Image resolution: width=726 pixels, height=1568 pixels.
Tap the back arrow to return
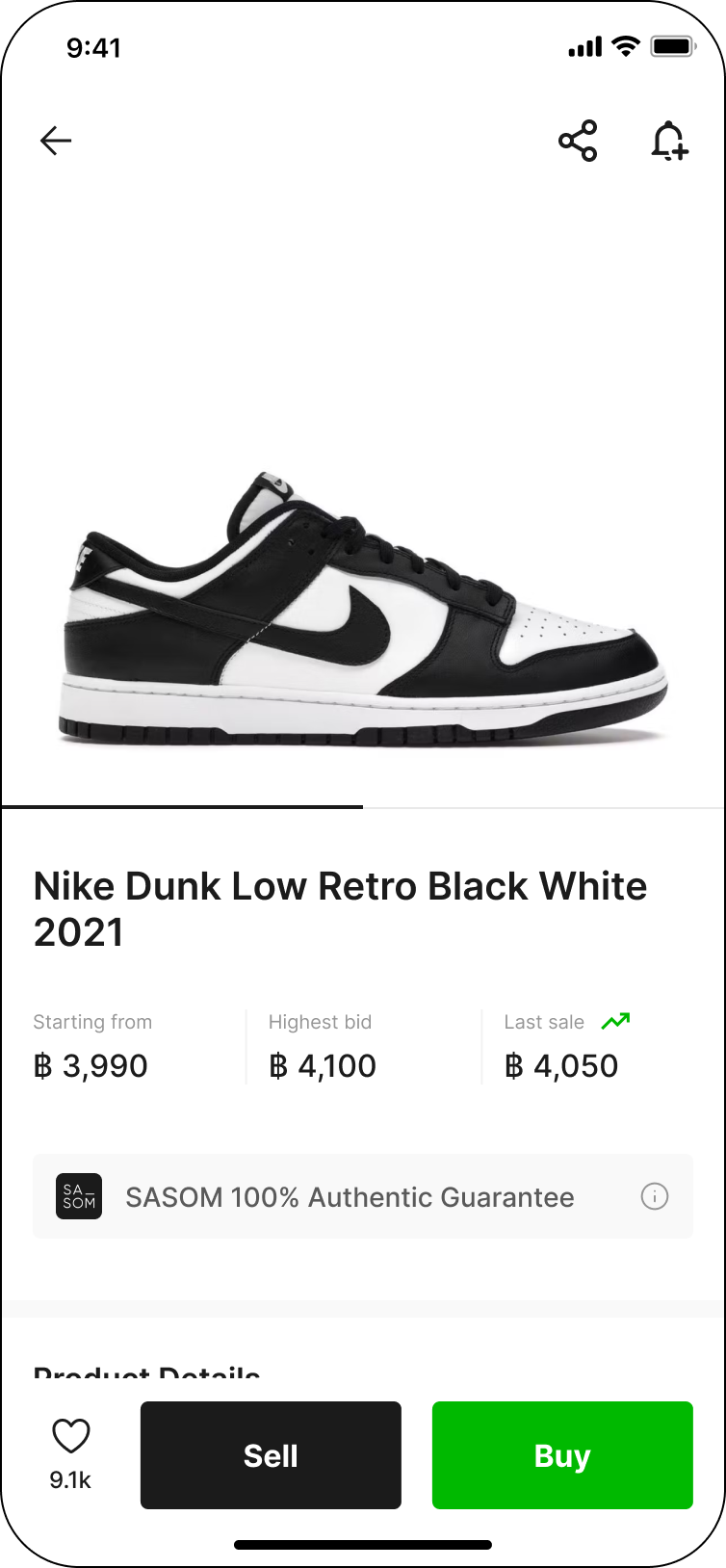coord(55,140)
